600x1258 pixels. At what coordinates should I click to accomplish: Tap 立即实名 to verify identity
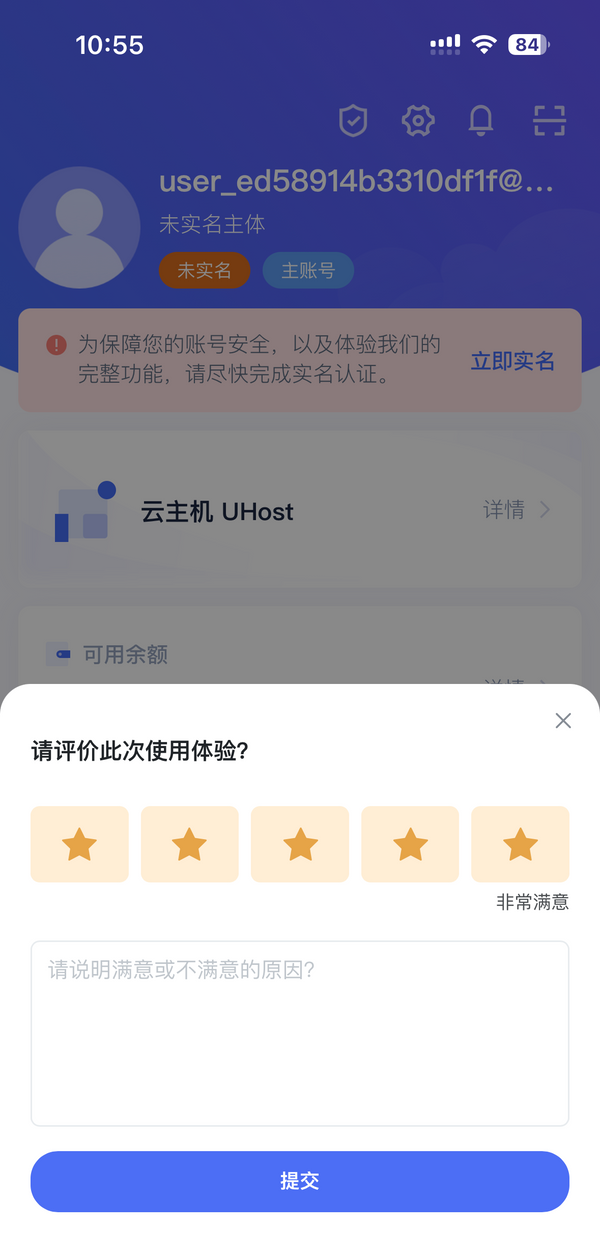(x=512, y=361)
